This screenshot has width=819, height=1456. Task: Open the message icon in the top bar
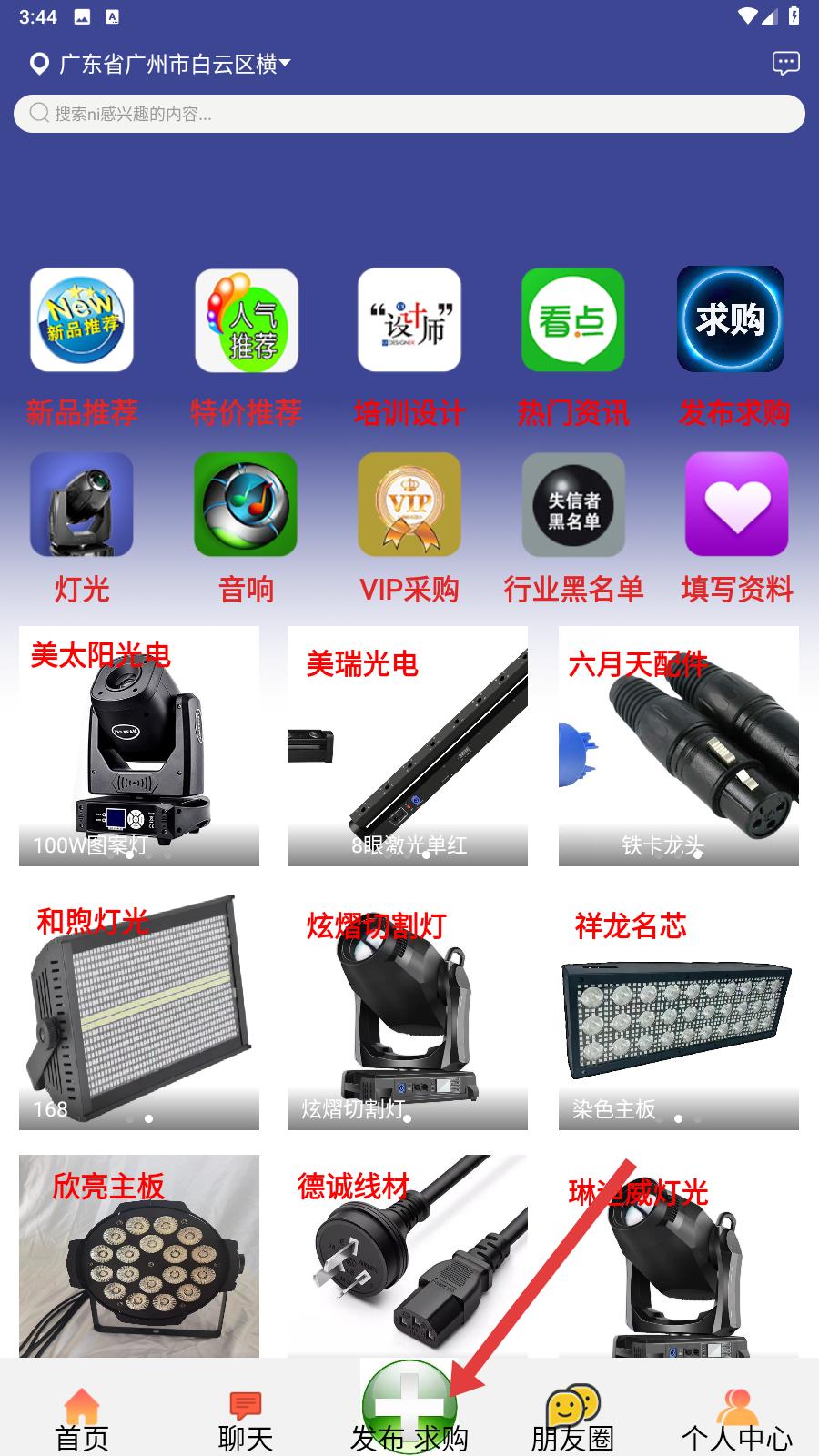785,63
